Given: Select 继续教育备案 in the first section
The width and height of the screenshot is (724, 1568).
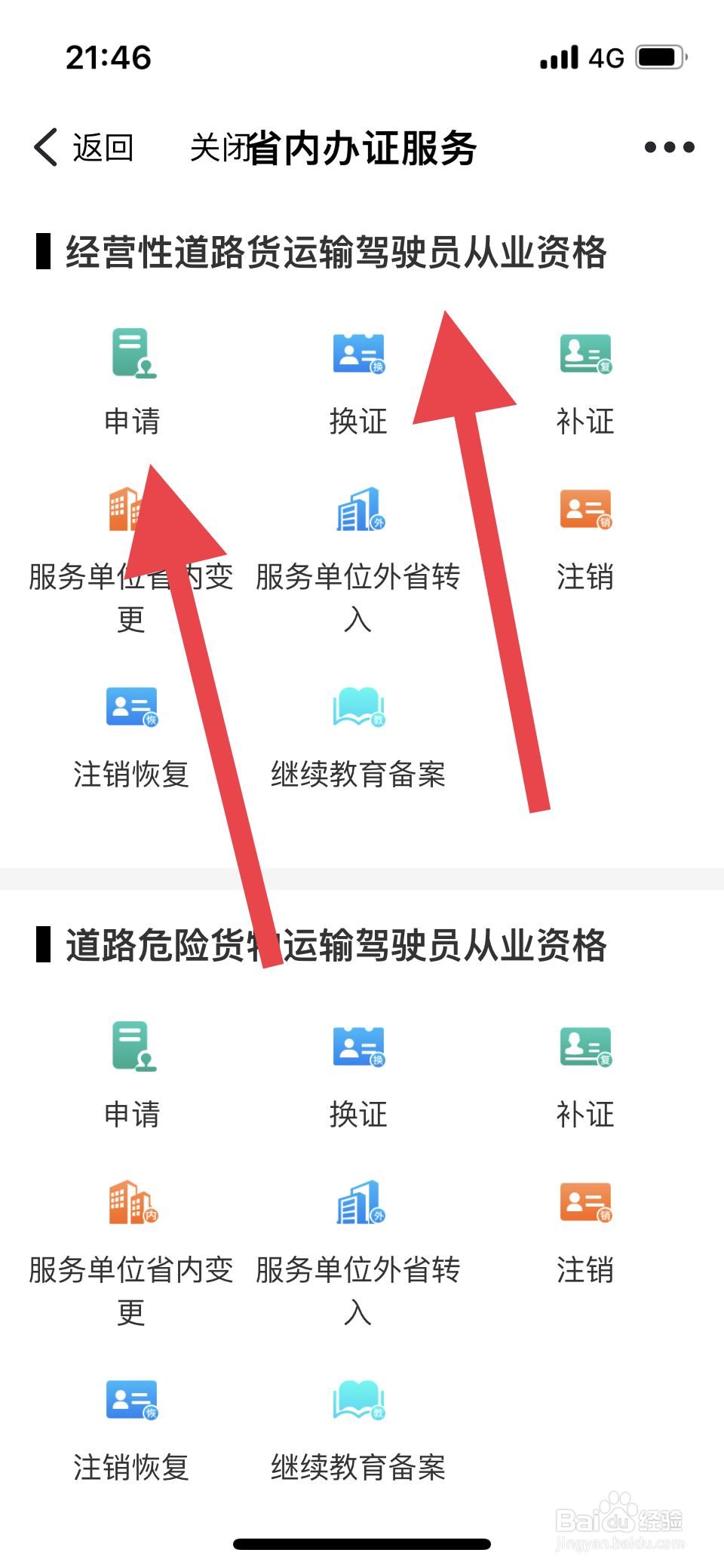Looking at the screenshot, I should pos(358,732).
